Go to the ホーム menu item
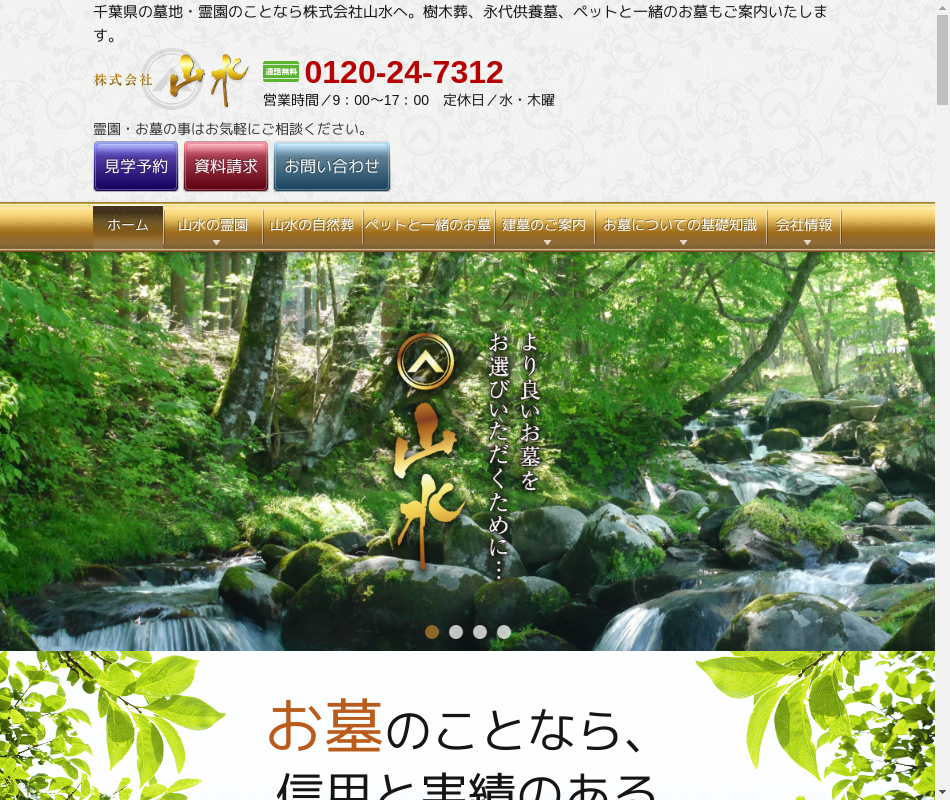 (128, 226)
